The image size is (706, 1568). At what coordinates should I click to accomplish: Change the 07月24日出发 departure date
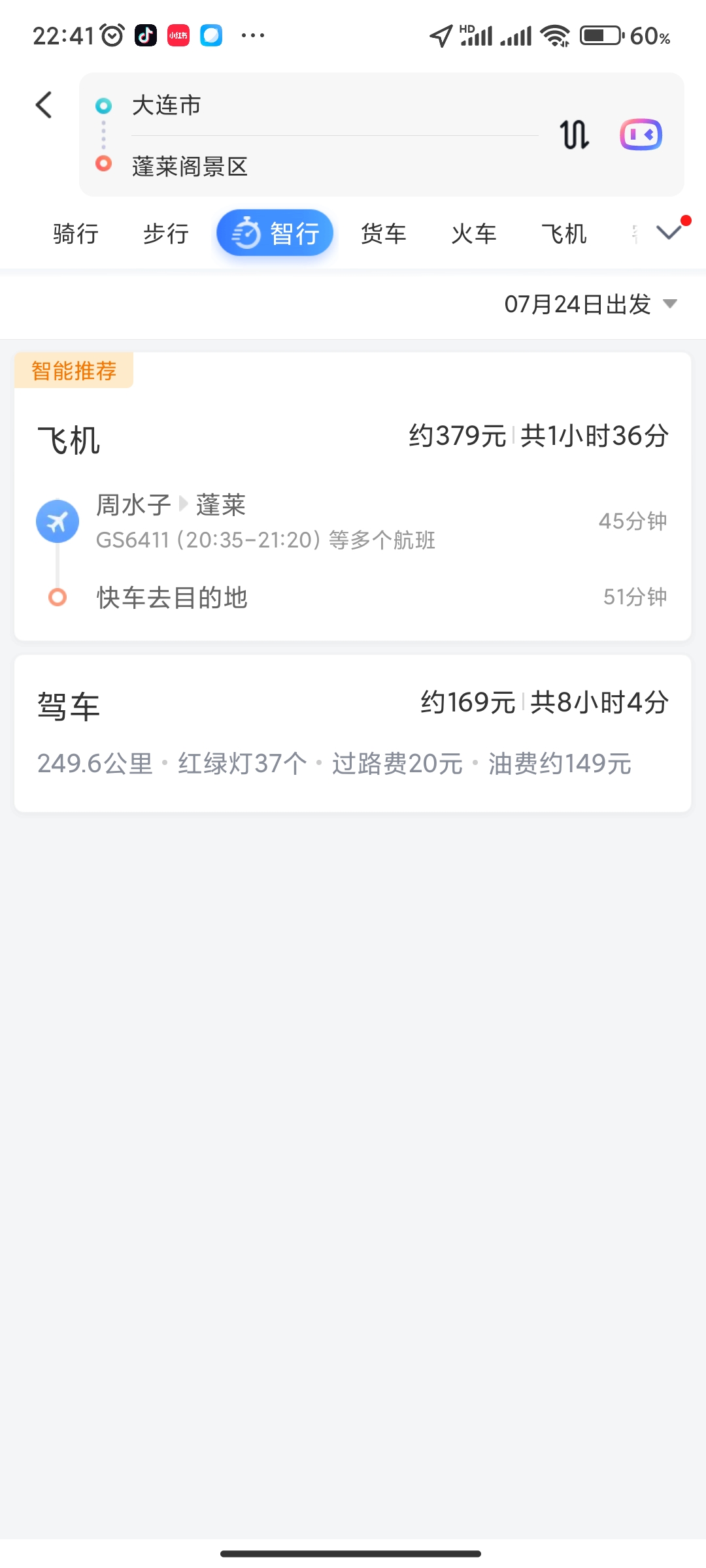[590, 304]
